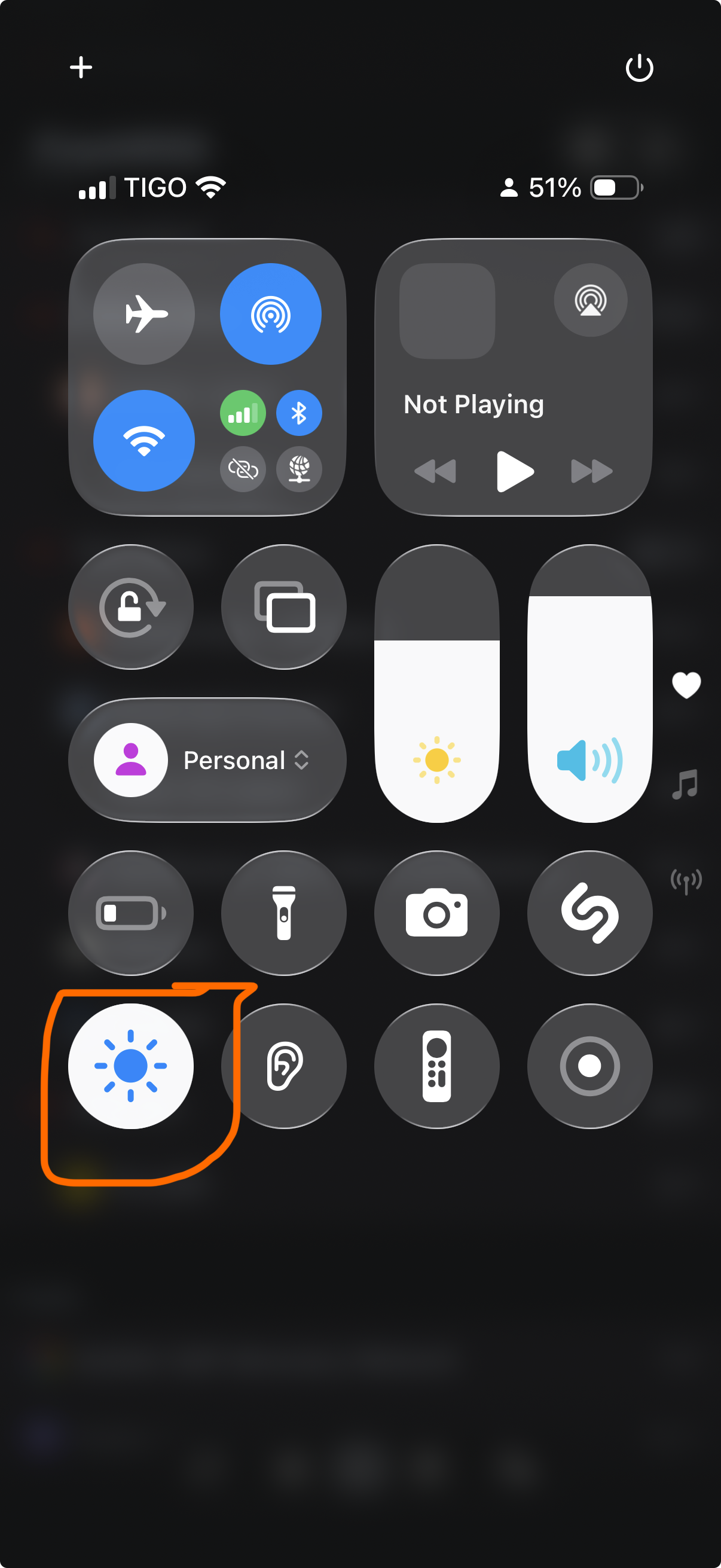Open the Personal focus selector
The width and height of the screenshot is (721, 1568).
click(207, 760)
